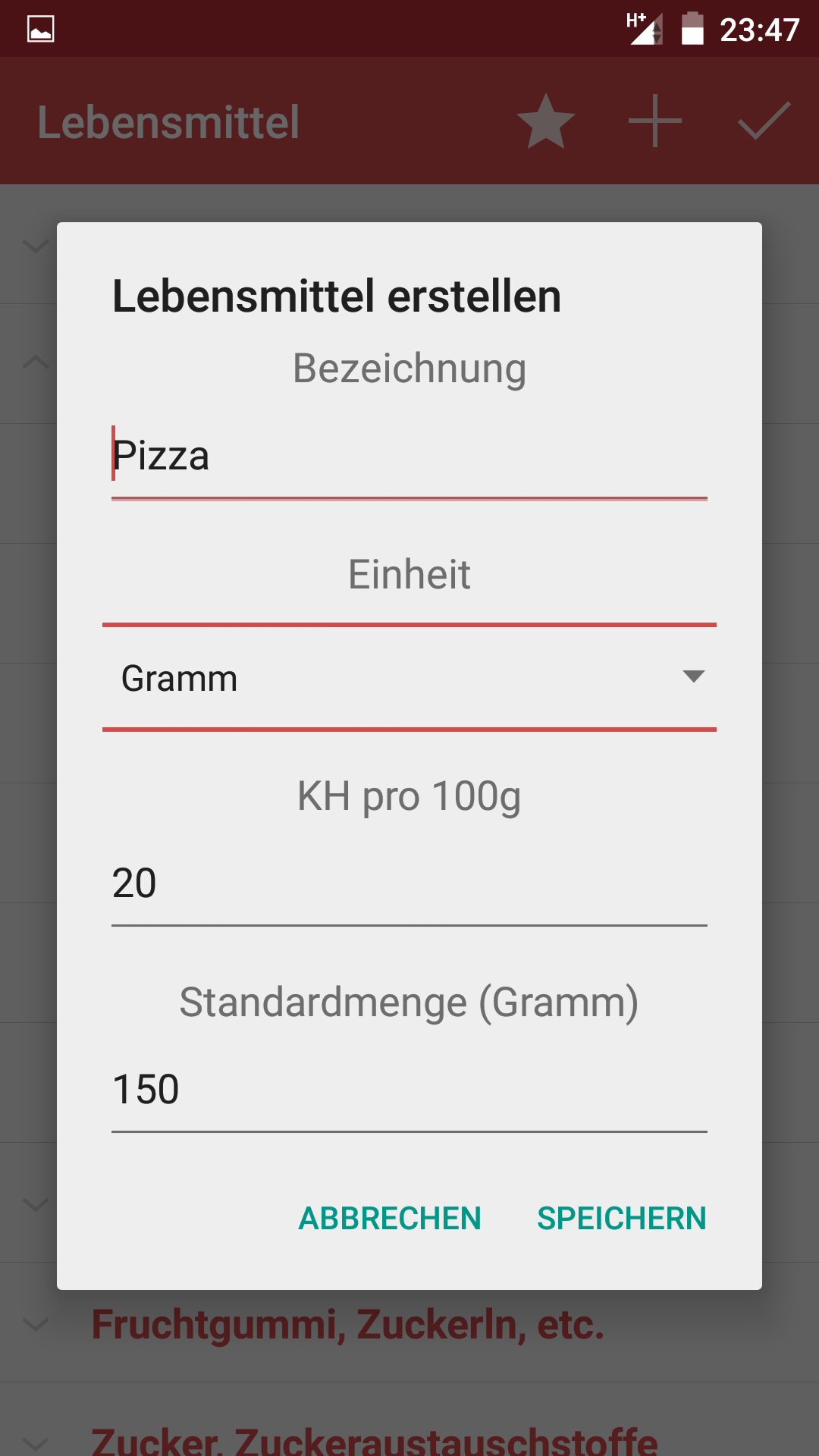Screen dimensions: 819x1456
Task: Open the Einheit dropdown showing Gramm
Action: [x=409, y=677]
